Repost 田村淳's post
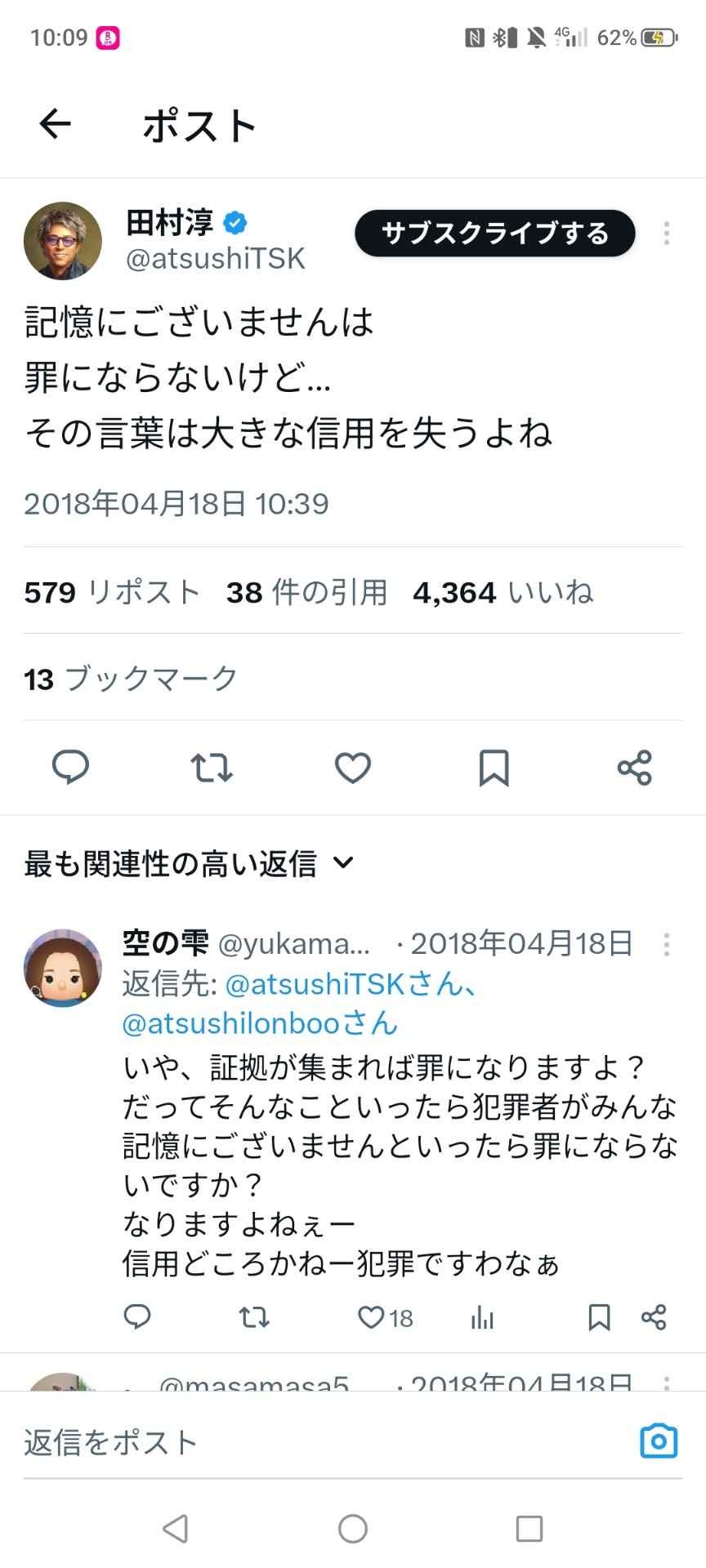The image size is (706, 1568). [212, 768]
